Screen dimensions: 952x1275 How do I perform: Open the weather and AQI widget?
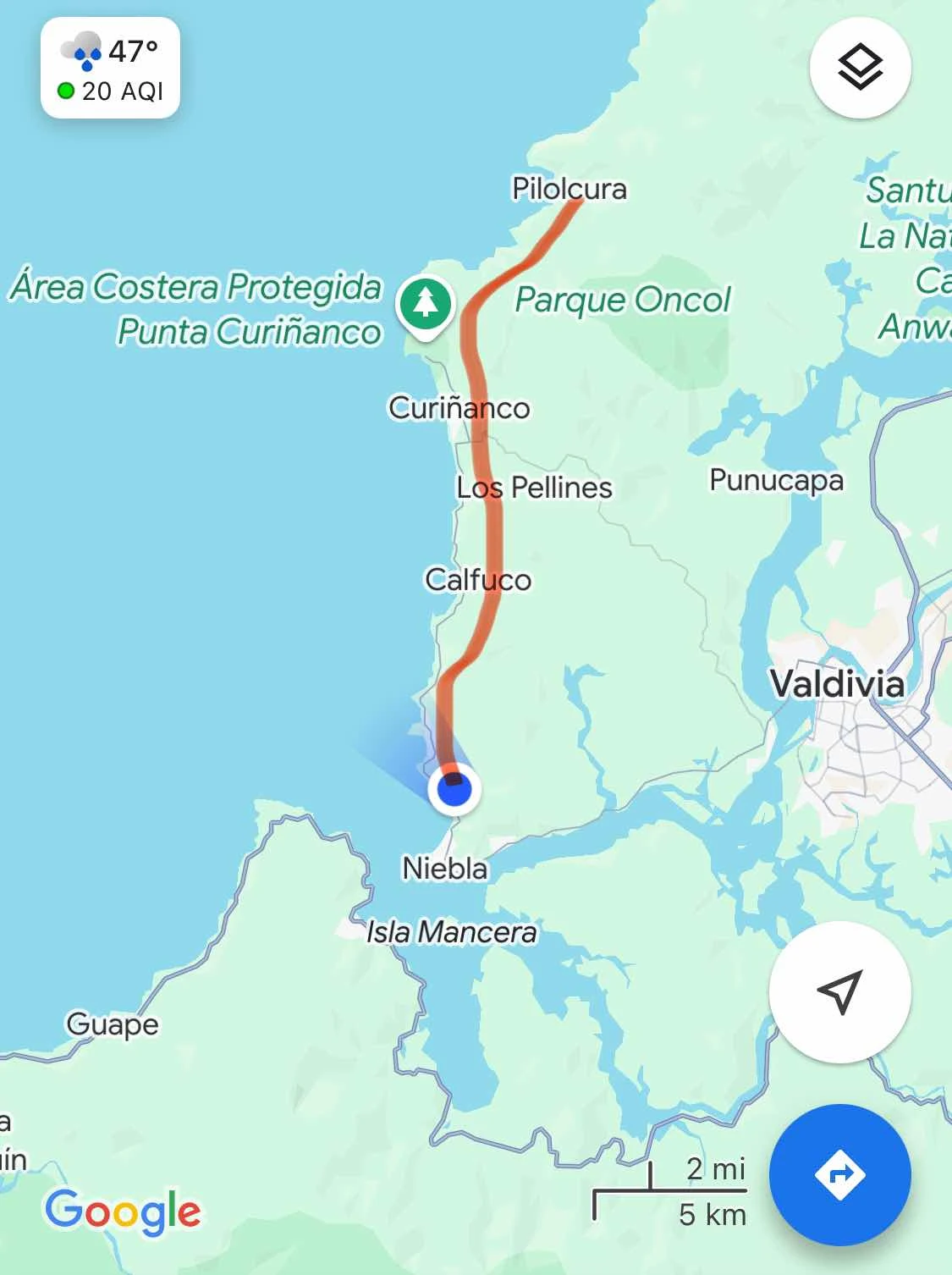[110, 68]
